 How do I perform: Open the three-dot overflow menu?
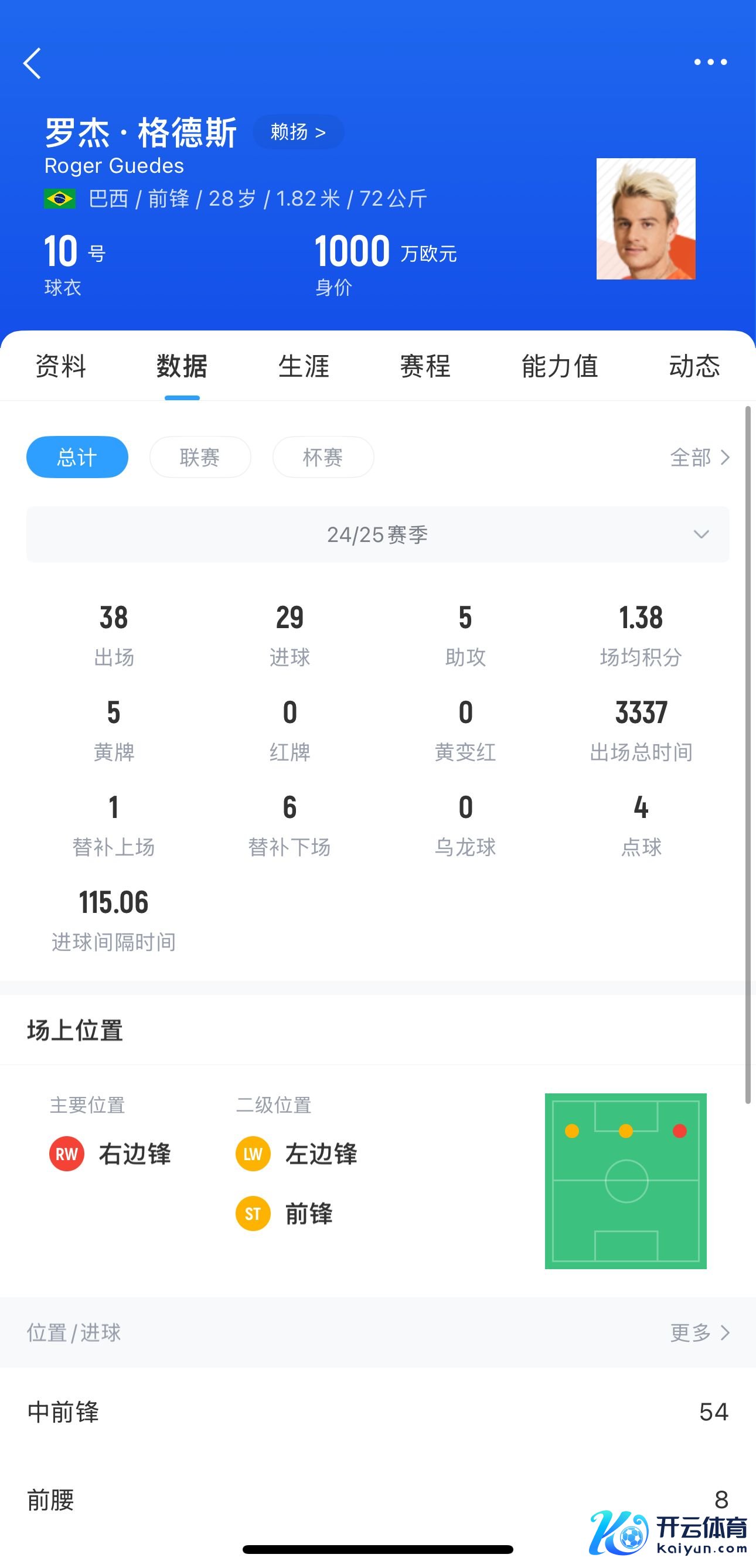click(x=710, y=62)
